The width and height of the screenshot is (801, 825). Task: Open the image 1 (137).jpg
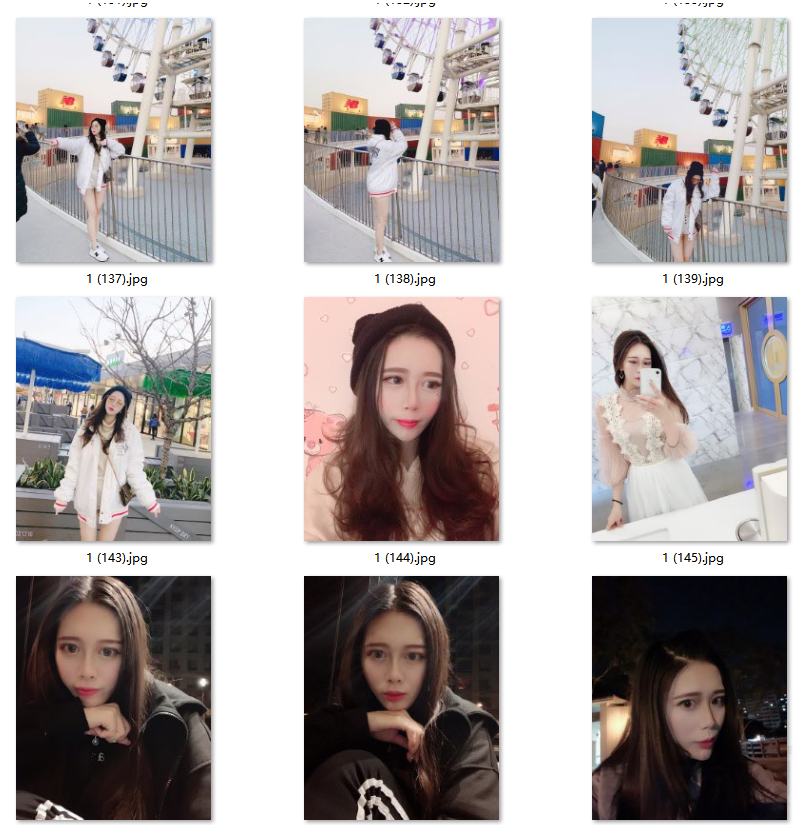(113, 140)
